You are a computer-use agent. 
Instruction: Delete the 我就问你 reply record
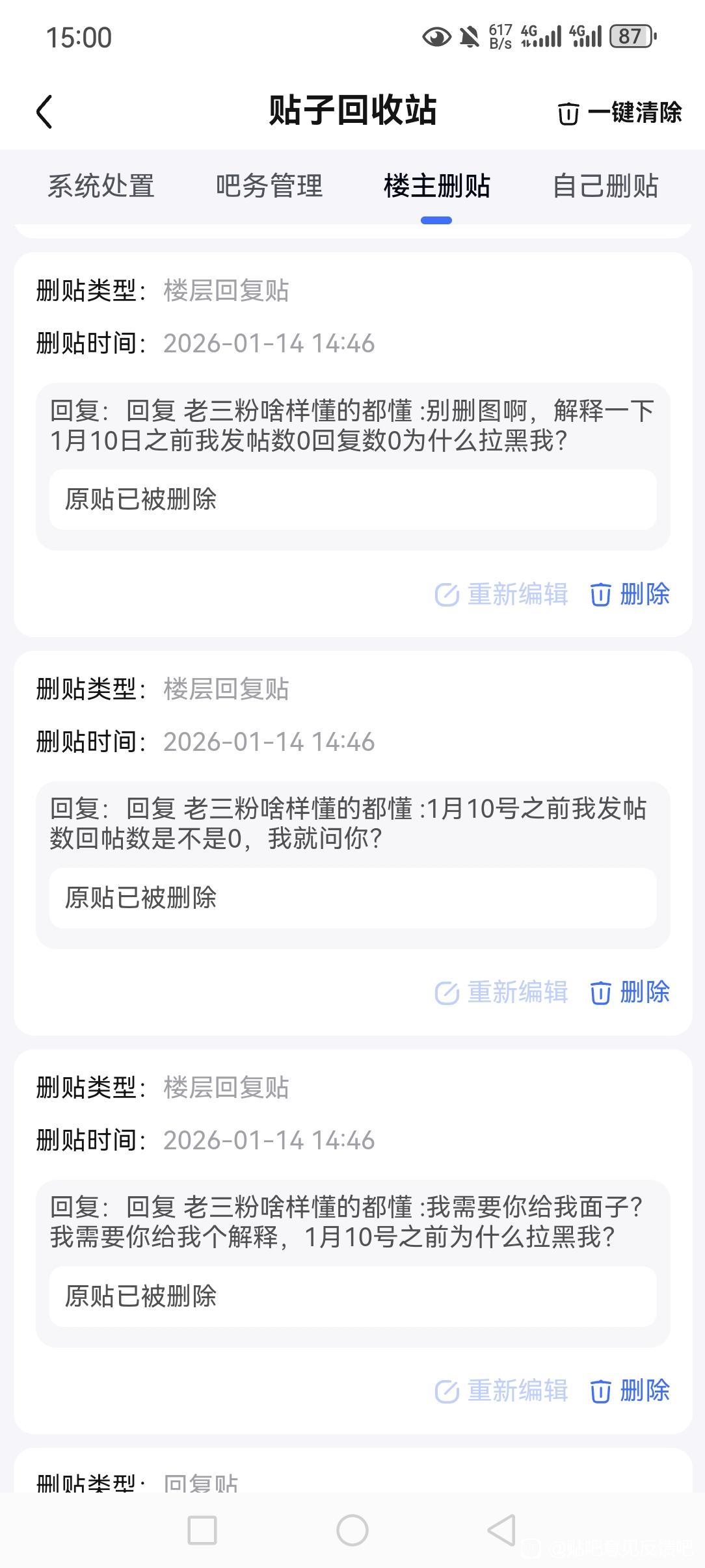[630, 993]
